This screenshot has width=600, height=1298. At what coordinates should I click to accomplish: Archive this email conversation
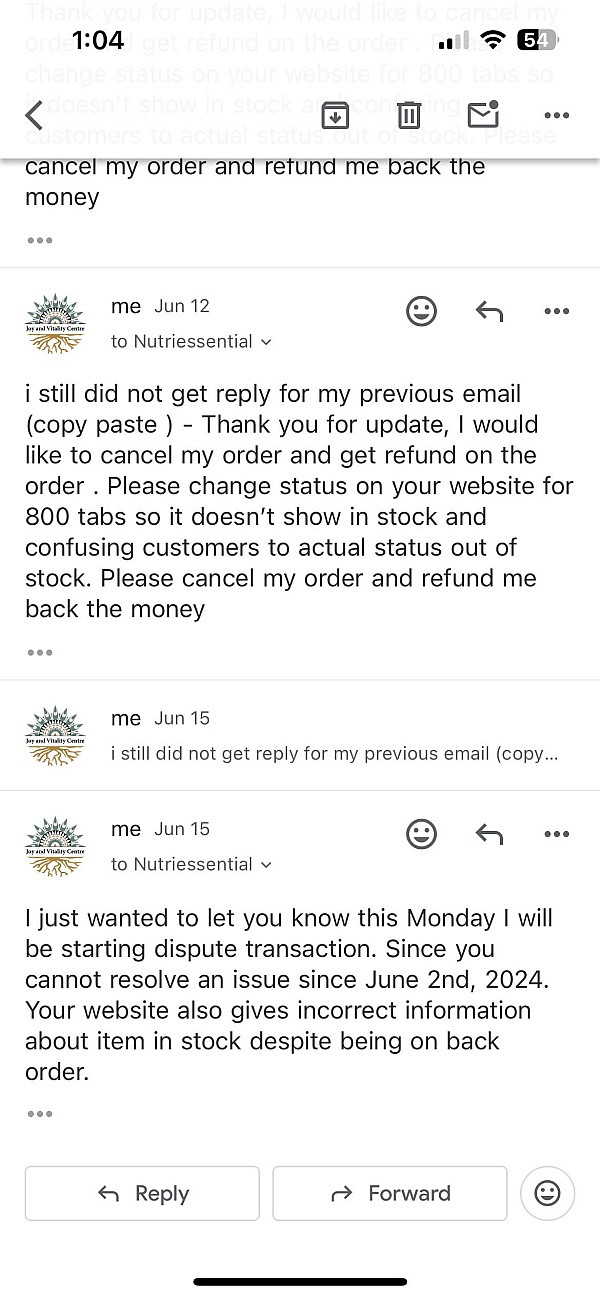(x=335, y=116)
